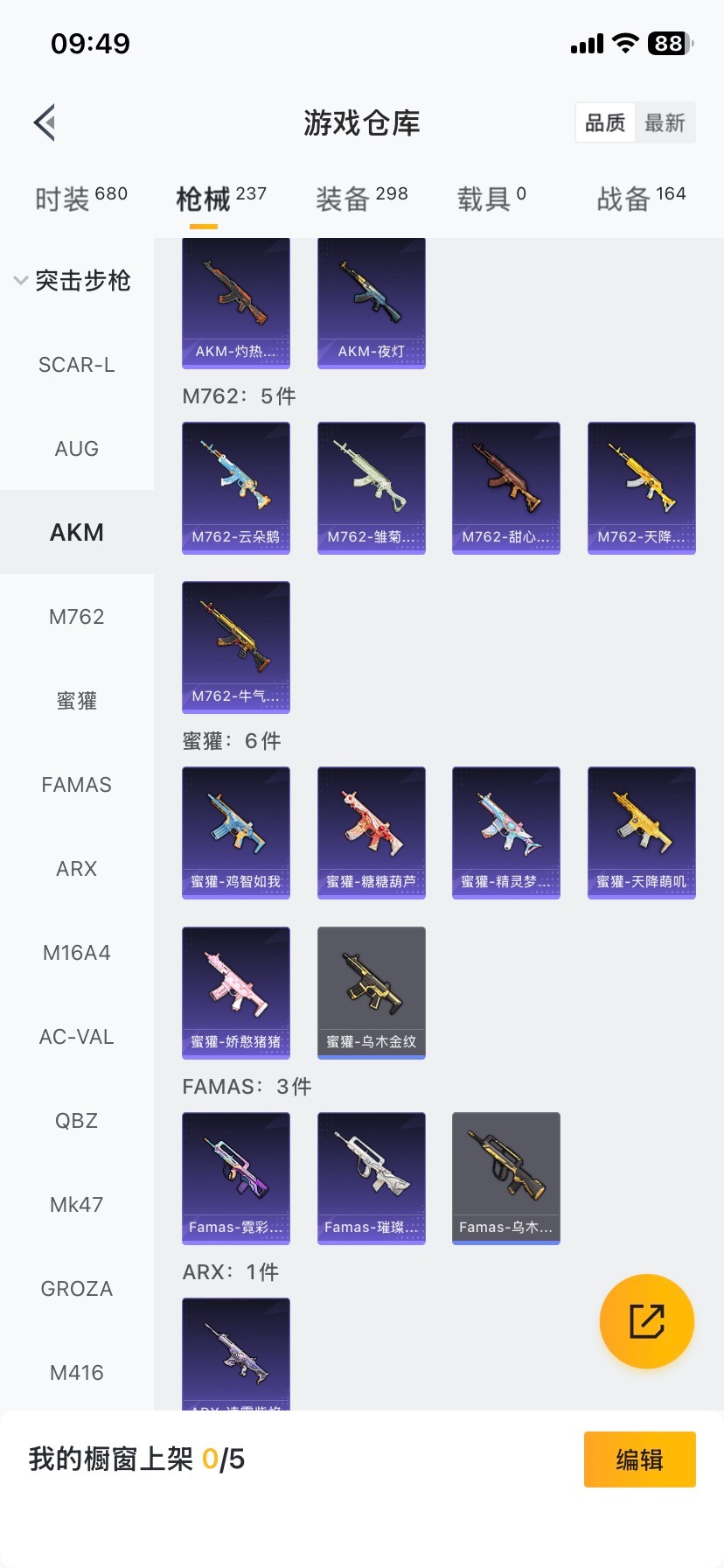This screenshot has width=724, height=1568.
Task: Select M762 in the weapon sidebar
Action: (x=76, y=616)
